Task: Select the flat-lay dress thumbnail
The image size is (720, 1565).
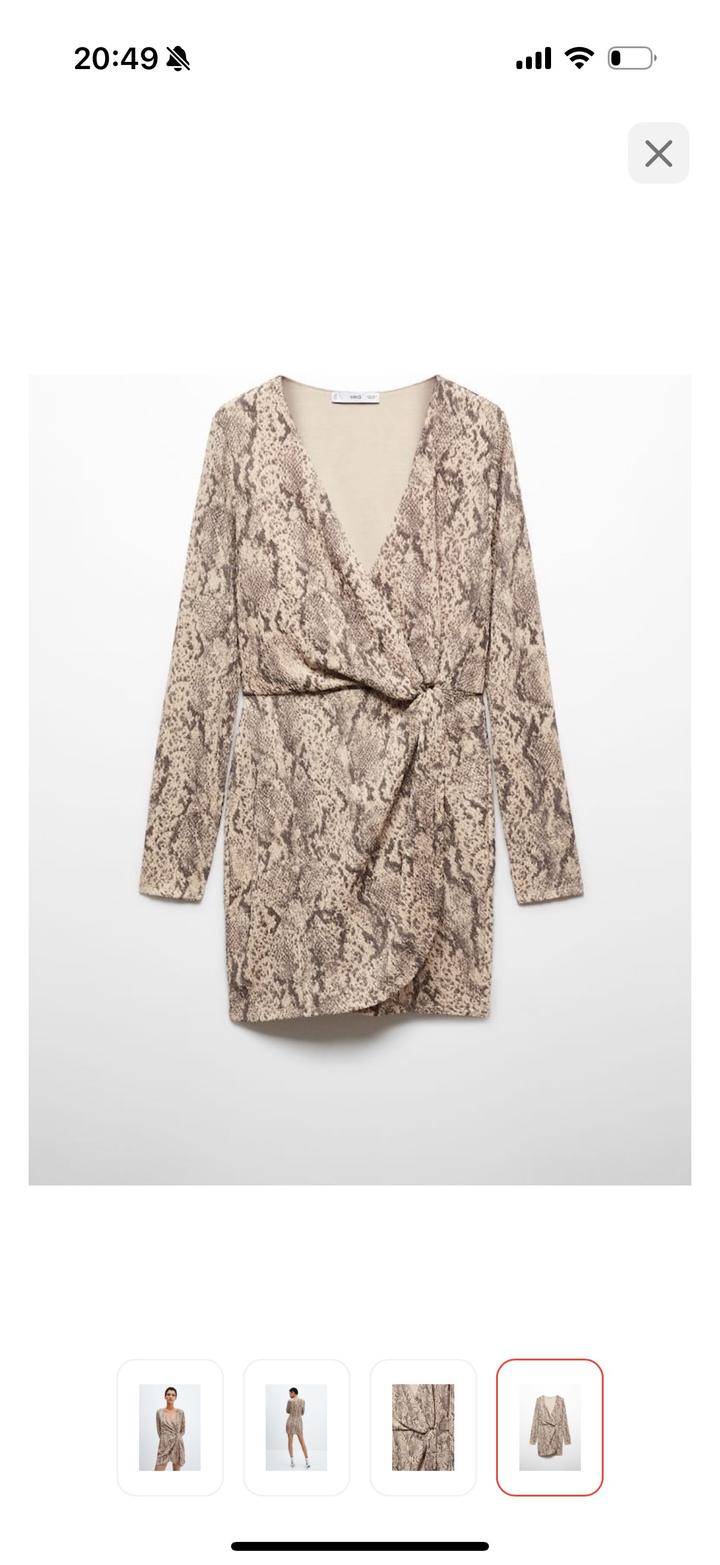Action: pos(549,1427)
